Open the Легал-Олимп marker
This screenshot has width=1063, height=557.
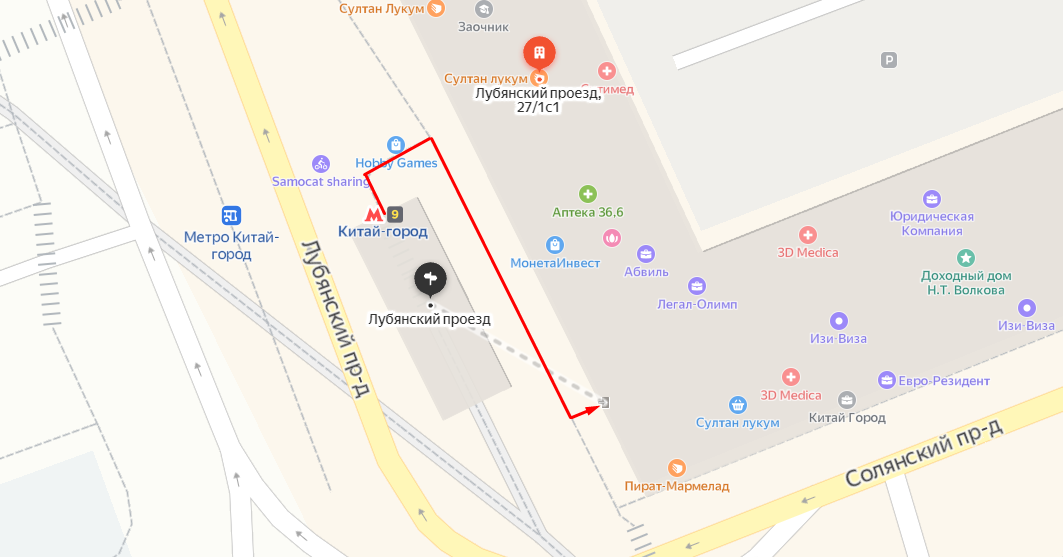(x=697, y=286)
